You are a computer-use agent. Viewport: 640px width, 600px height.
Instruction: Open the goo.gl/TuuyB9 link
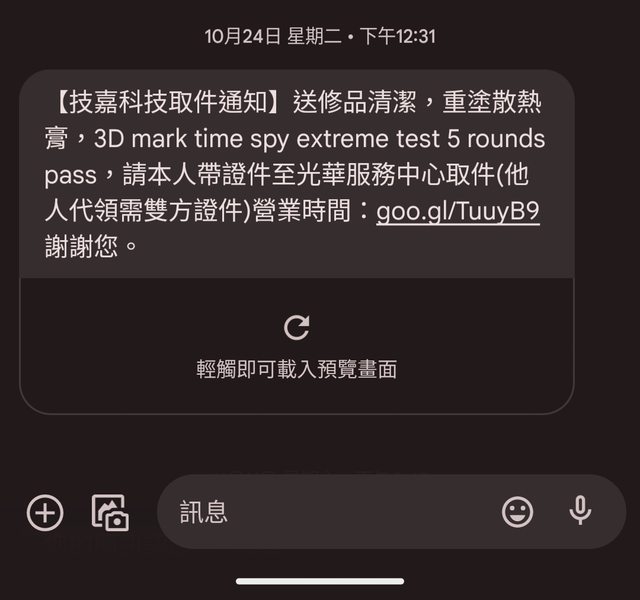(x=458, y=212)
